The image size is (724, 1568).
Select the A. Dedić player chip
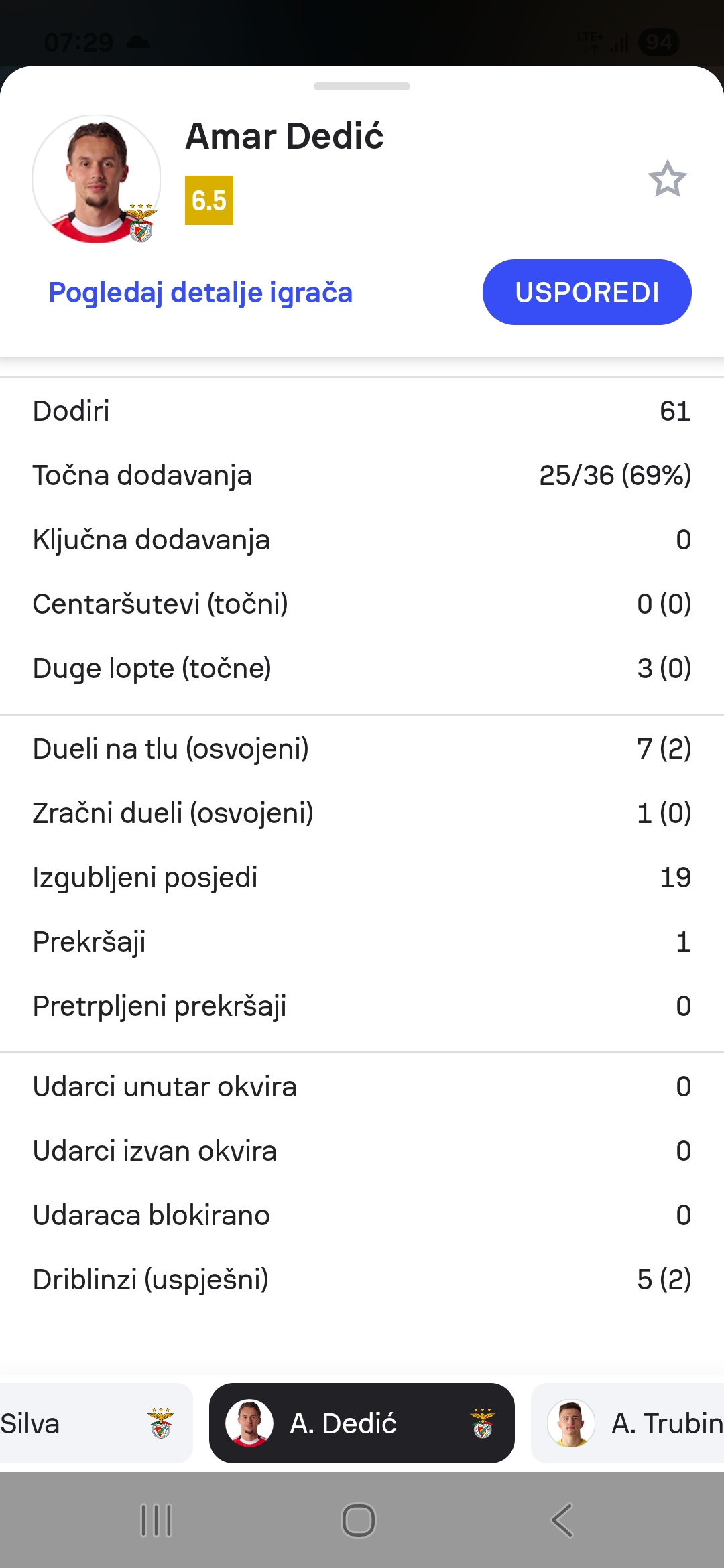pos(361,1423)
